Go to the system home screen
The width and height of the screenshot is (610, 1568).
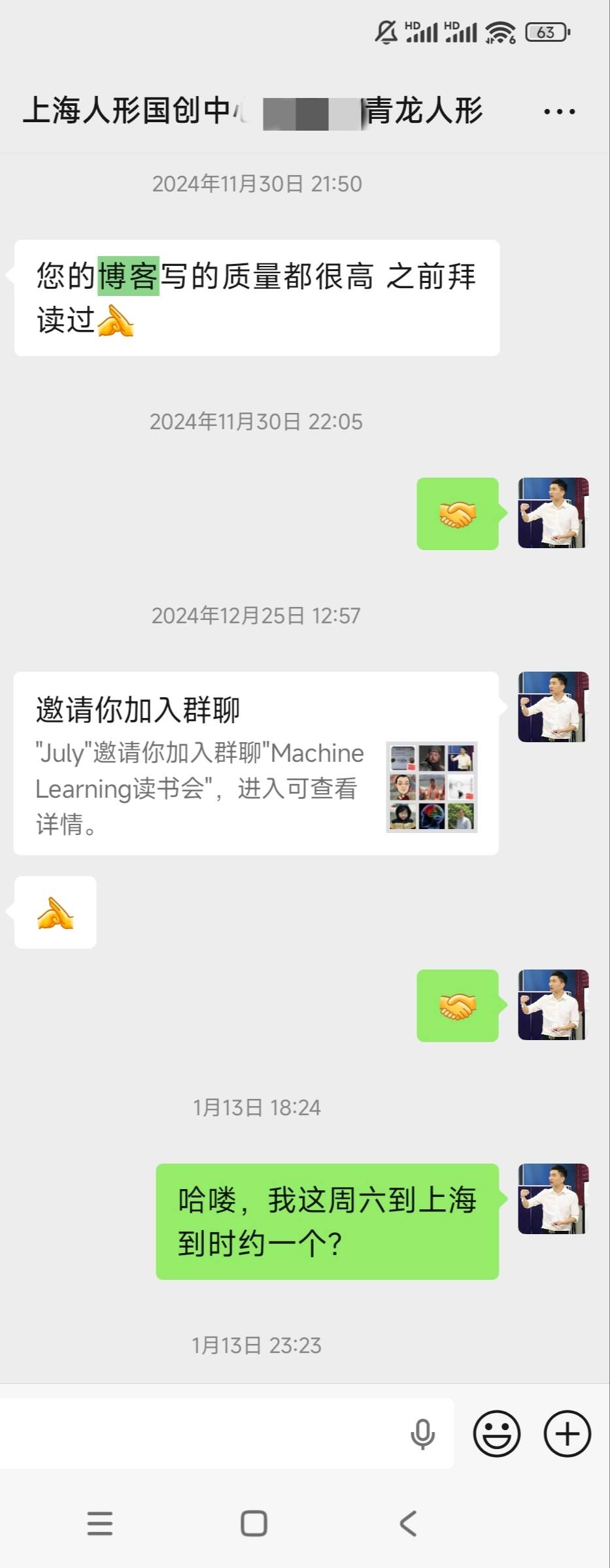point(254,1524)
